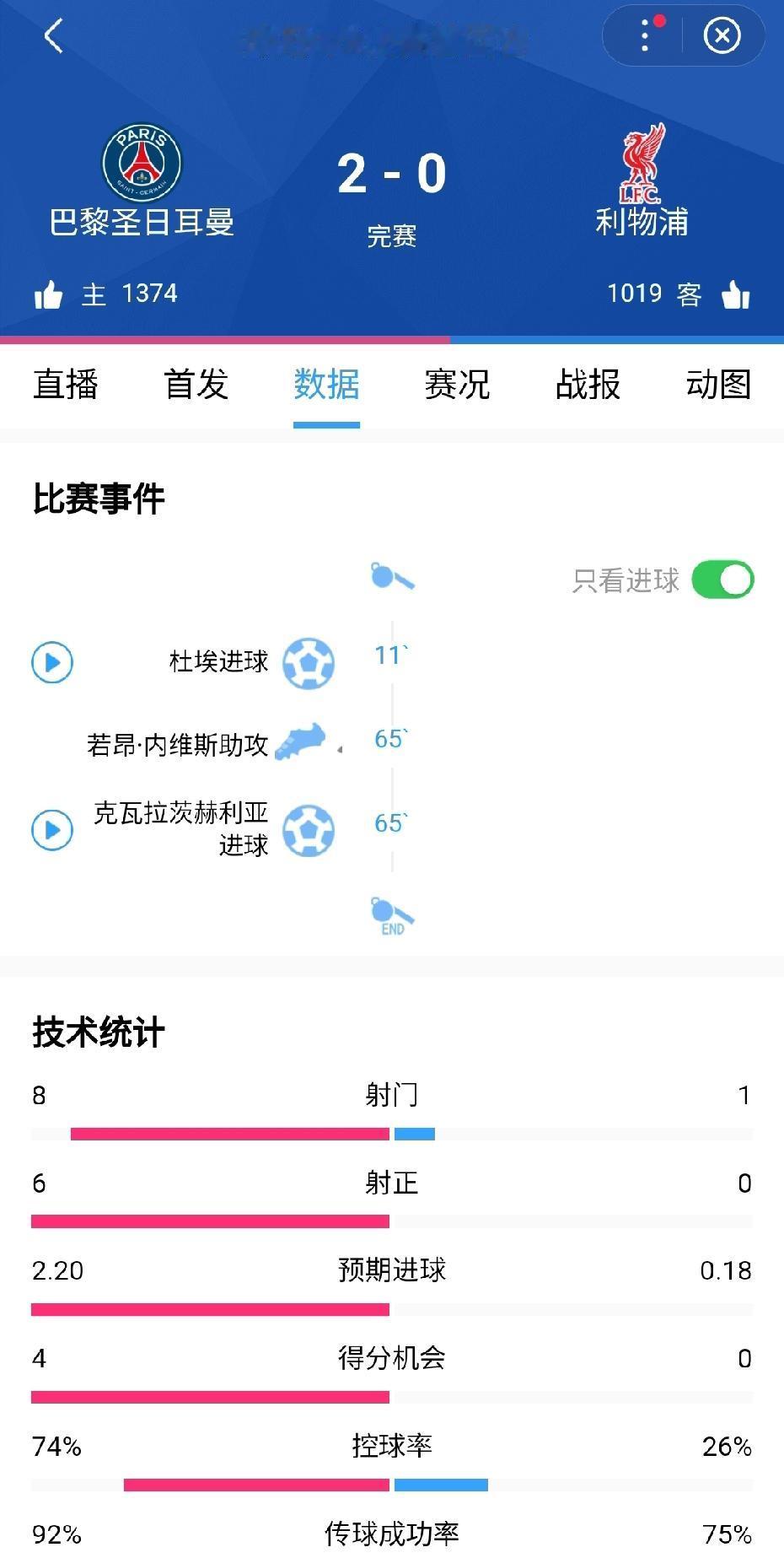Disable the 只看进球 goals-only switch
Image resolution: width=784 pixels, height=1558 pixels.
pos(722,579)
